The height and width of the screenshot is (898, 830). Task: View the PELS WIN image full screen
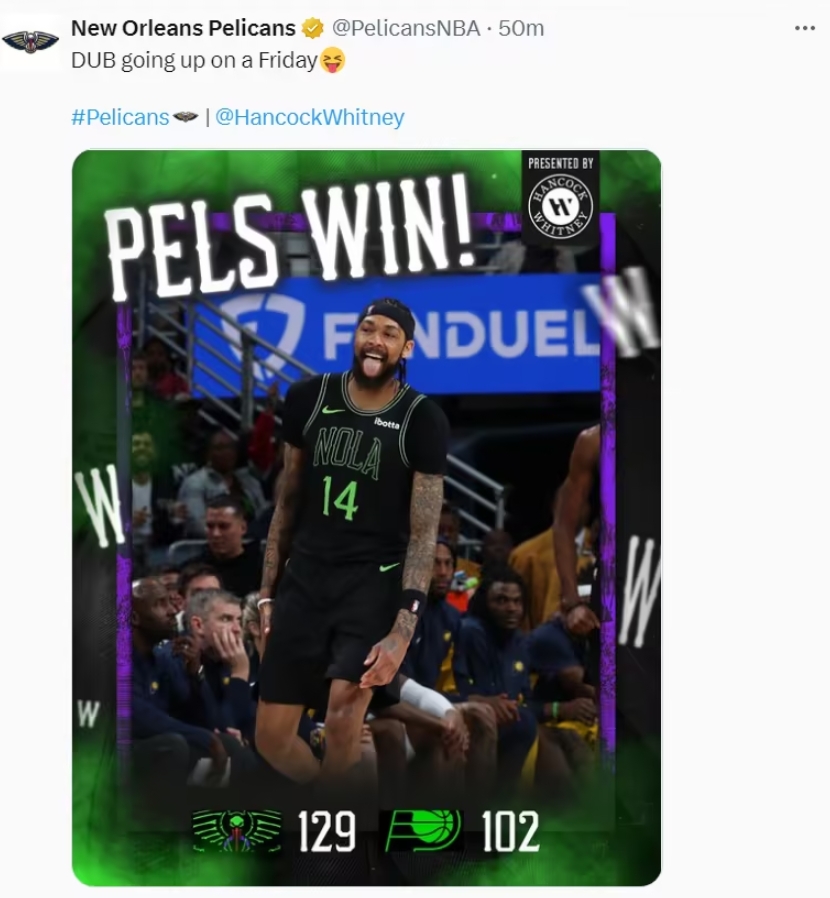click(x=366, y=520)
